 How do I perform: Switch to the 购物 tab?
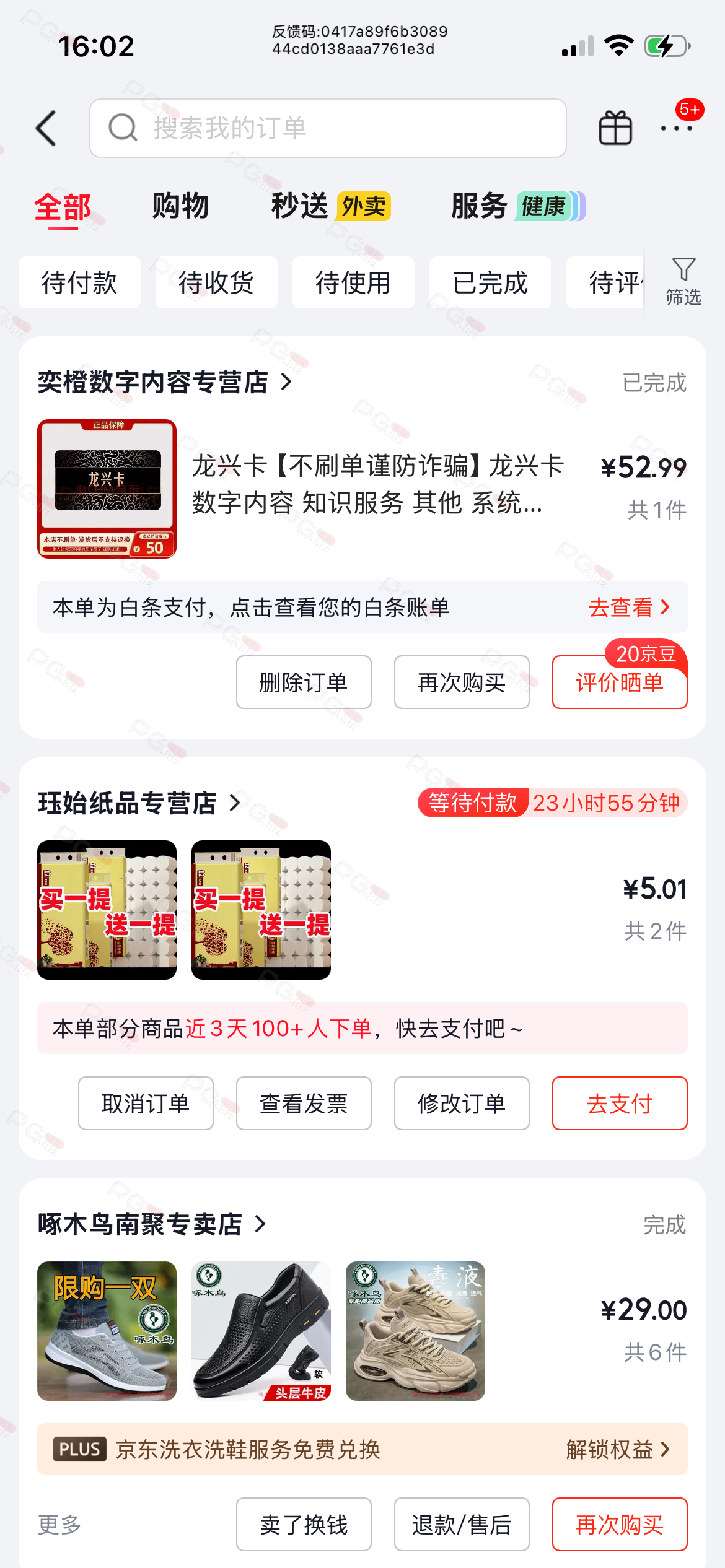click(x=180, y=206)
